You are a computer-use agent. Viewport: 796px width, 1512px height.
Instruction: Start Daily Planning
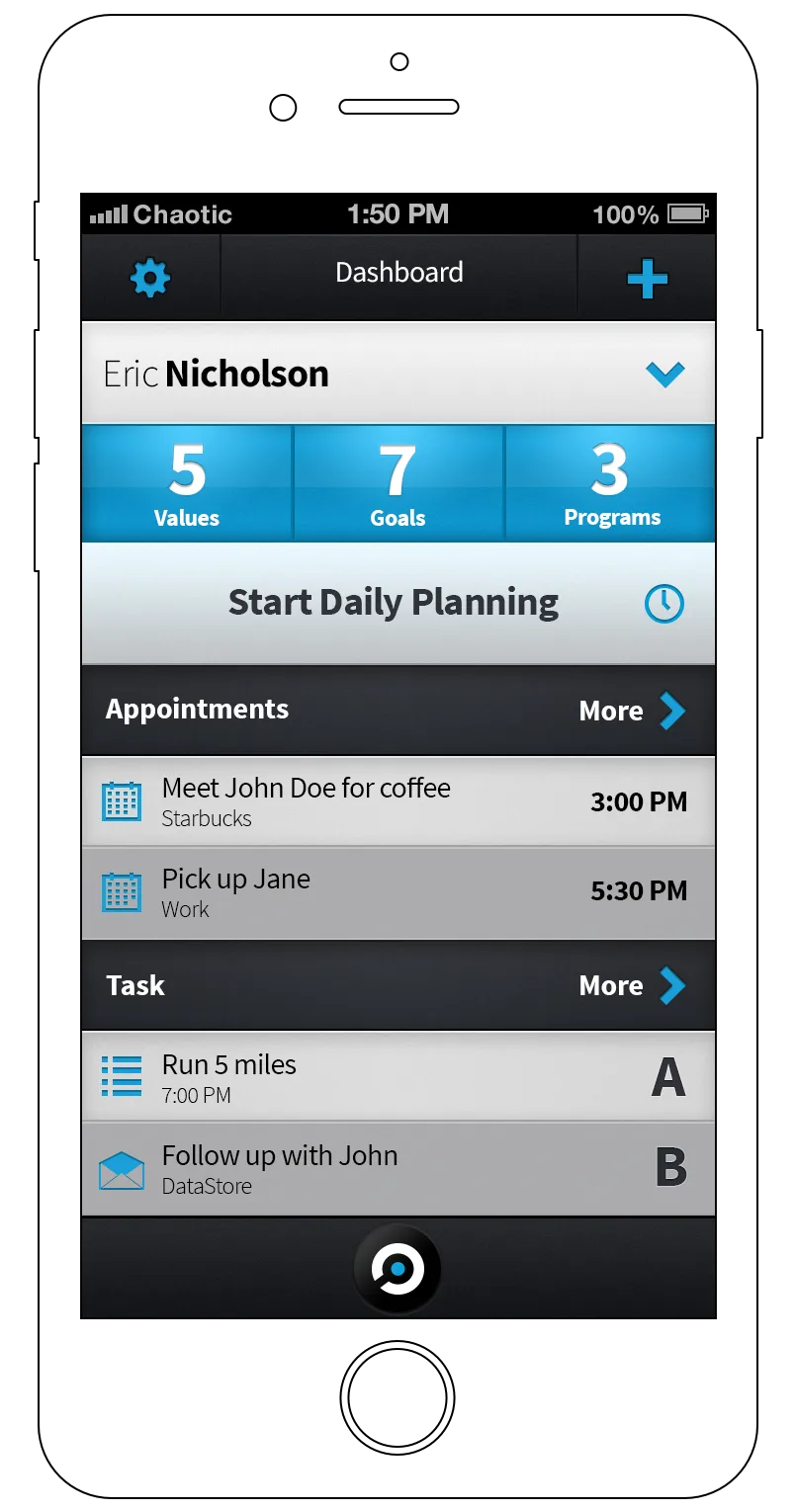point(398,603)
